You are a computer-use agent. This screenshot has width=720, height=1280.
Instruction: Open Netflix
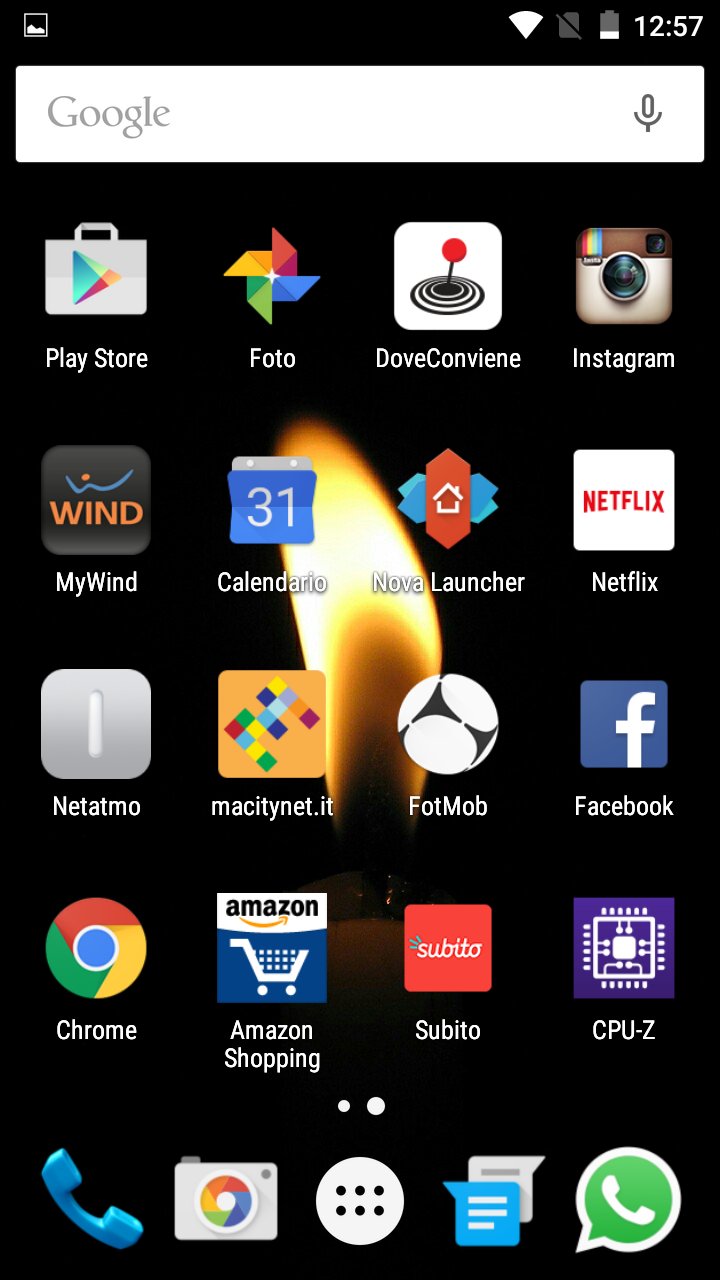click(624, 500)
